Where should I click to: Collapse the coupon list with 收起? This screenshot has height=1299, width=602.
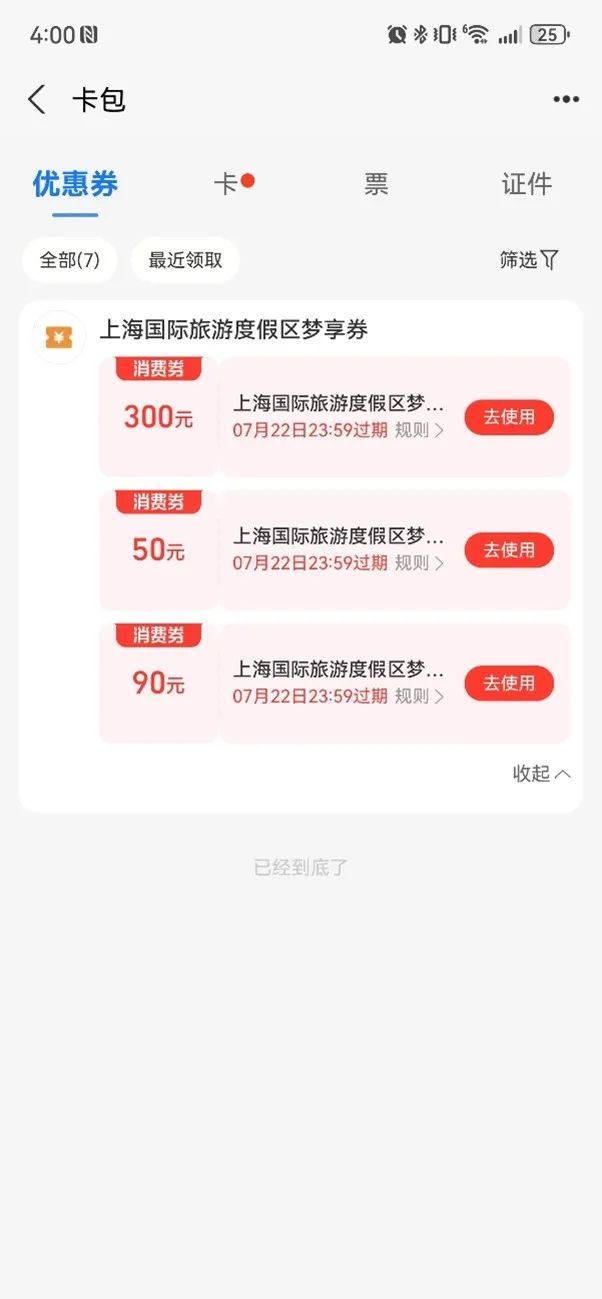click(542, 773)
